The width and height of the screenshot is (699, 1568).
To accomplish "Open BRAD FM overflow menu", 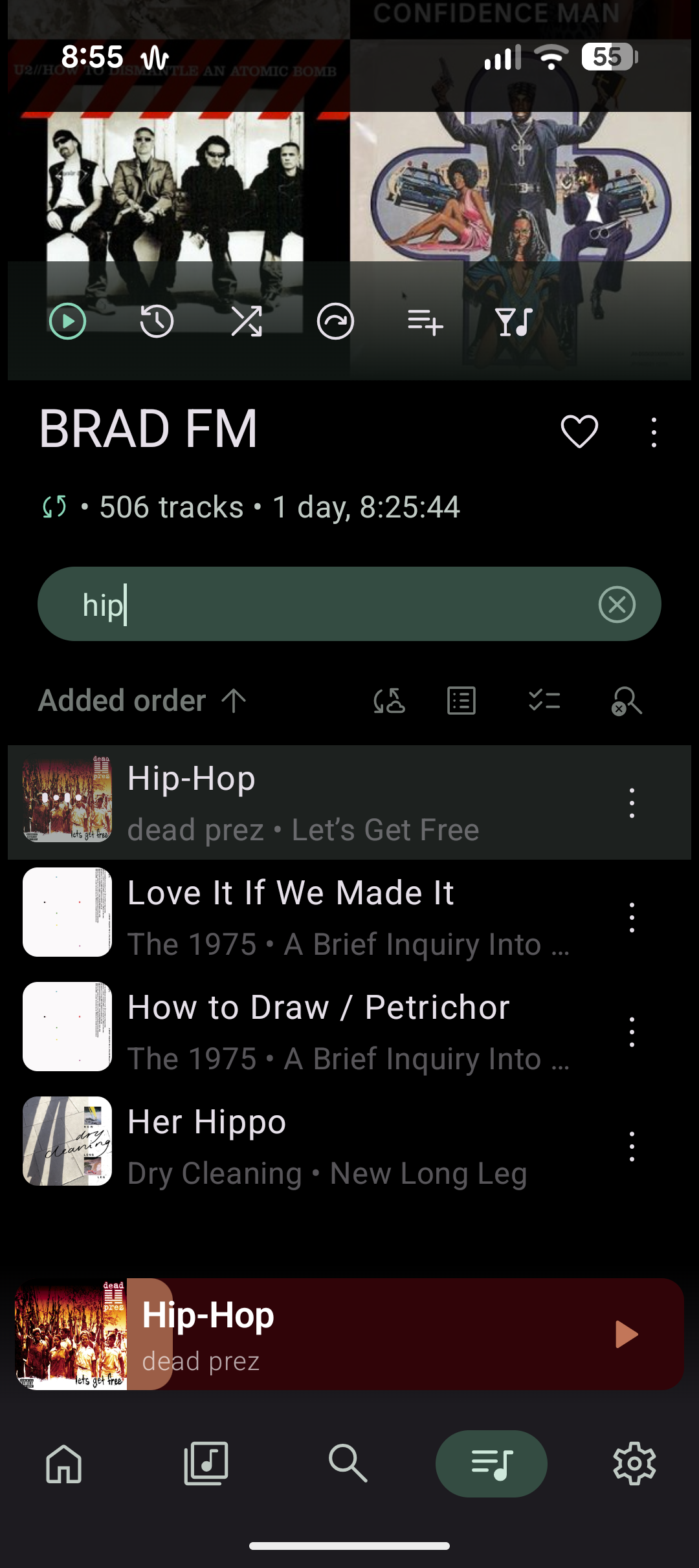I will pos(654,431).
